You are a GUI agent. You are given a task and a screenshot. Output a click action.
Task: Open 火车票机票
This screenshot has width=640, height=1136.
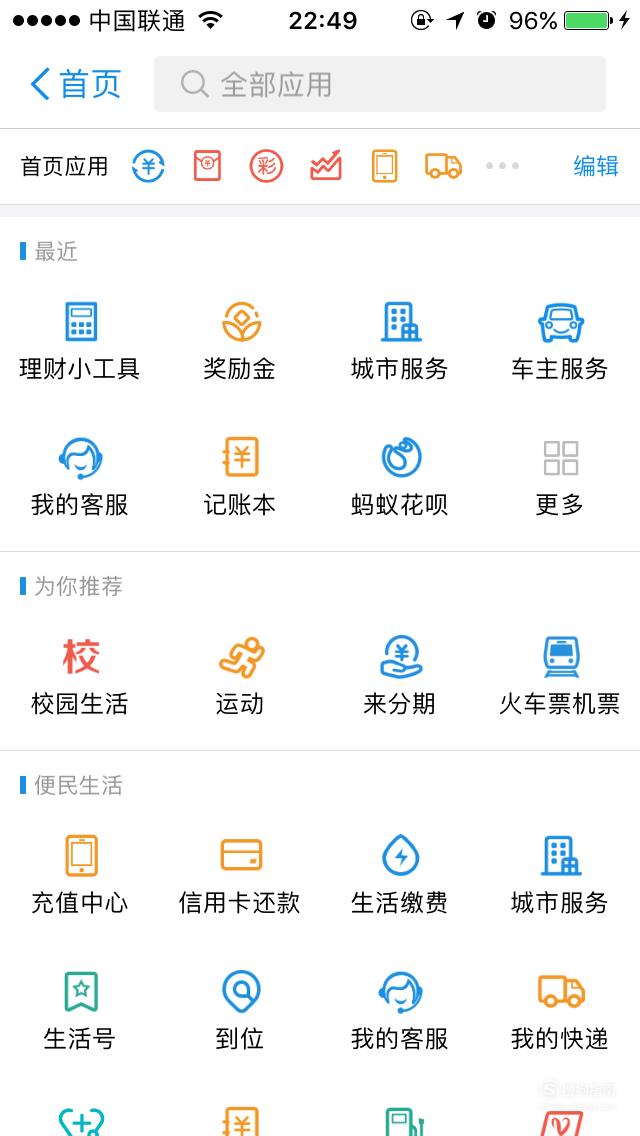click(x=560, y=676)
